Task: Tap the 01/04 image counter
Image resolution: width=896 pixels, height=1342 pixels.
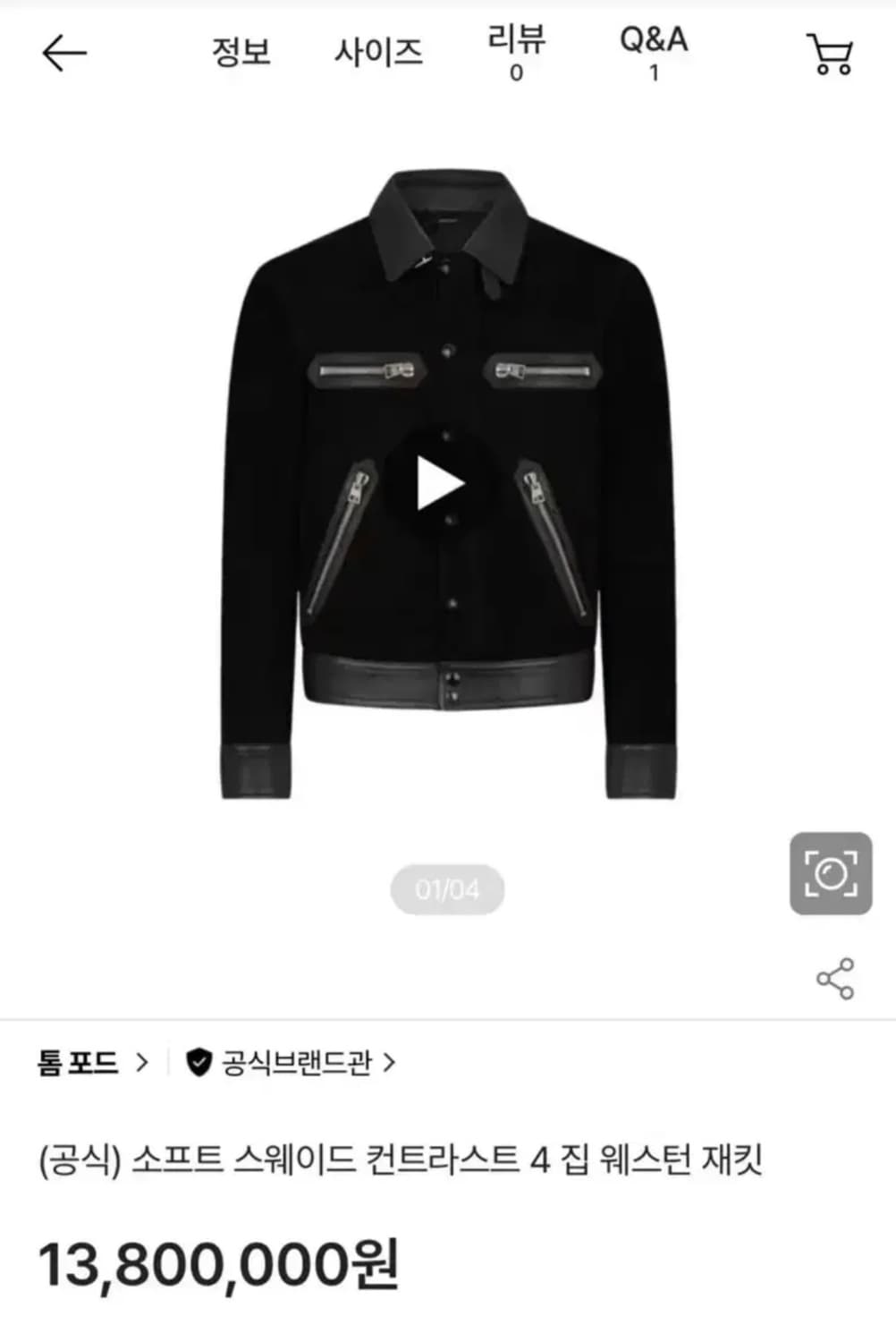Action: coord(447,888)
